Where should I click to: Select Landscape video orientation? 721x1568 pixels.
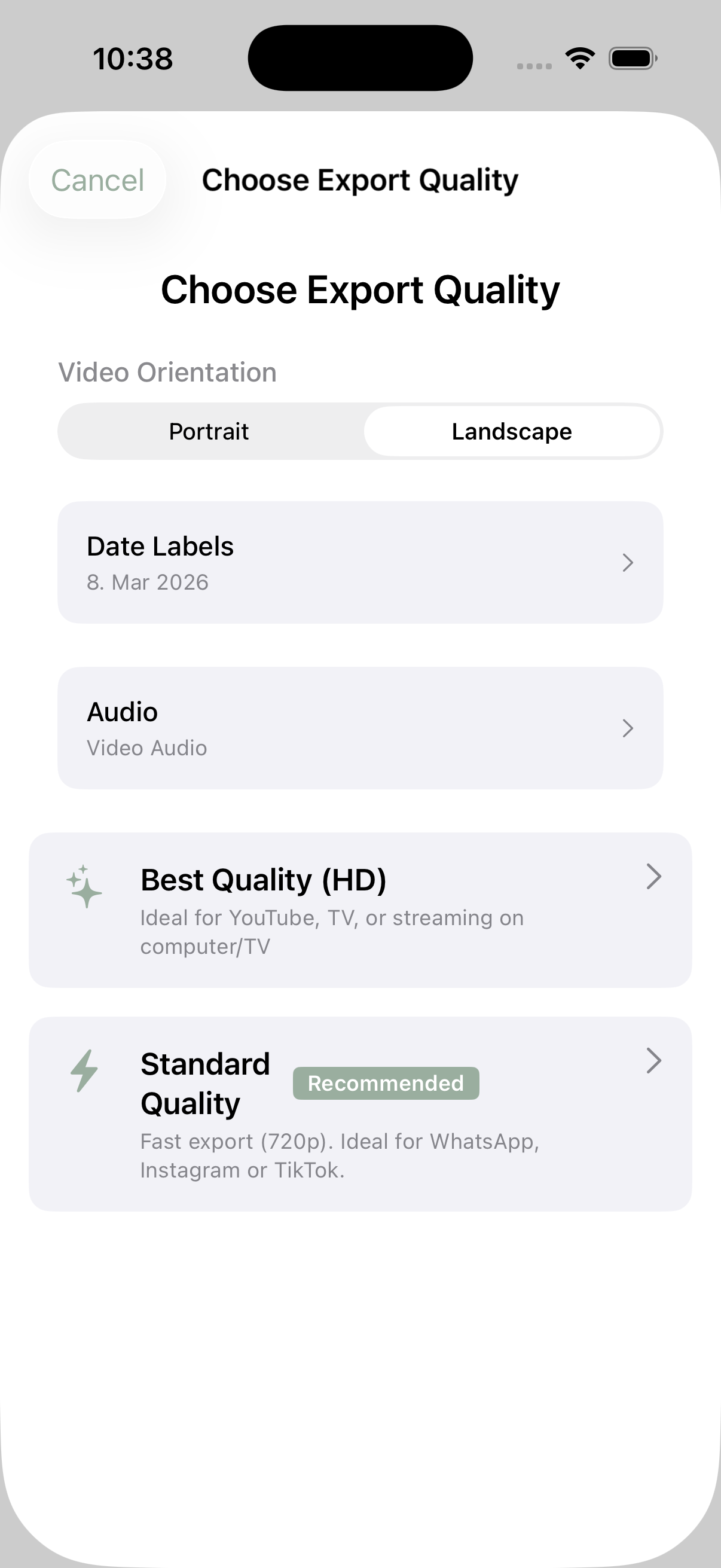coord(512,432)
